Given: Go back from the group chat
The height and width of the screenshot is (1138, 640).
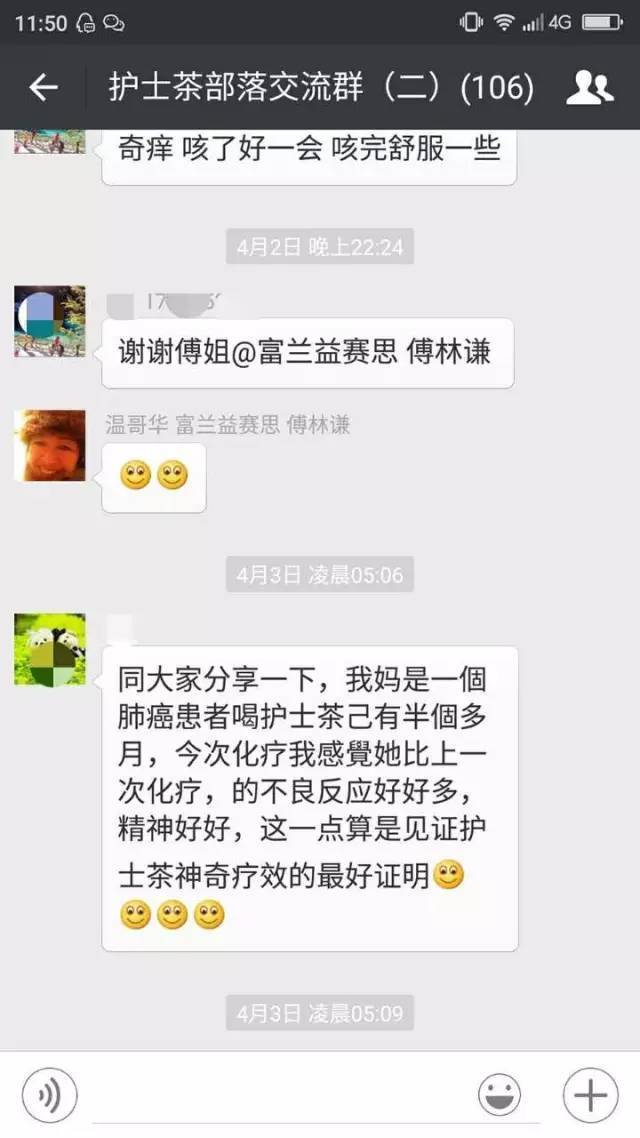Looking at the screenshot, I should (43, 88).
